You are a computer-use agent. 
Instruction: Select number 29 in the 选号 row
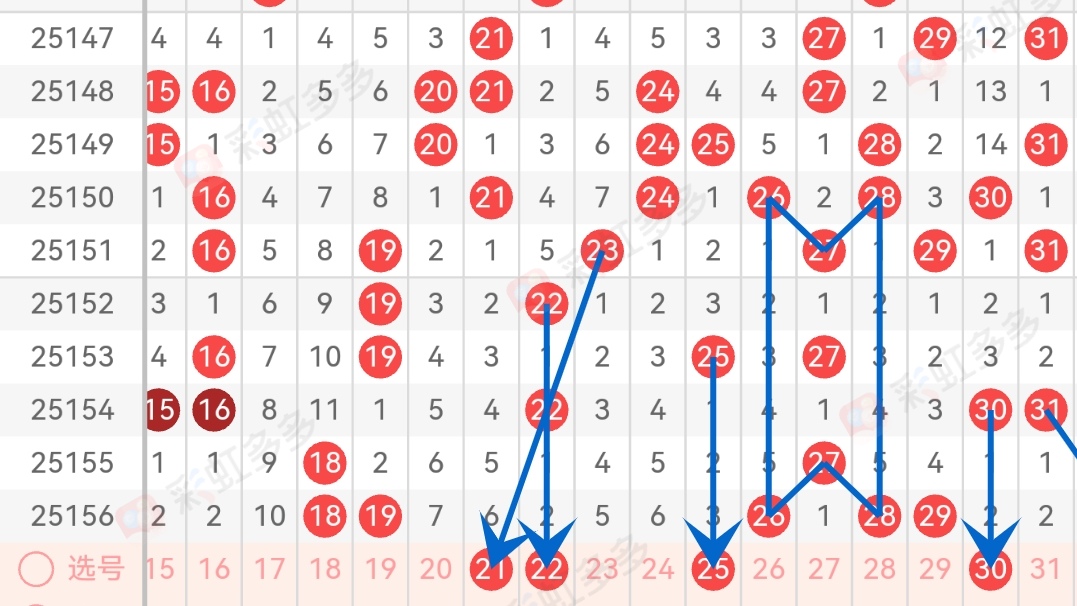(x=934, y=569)
